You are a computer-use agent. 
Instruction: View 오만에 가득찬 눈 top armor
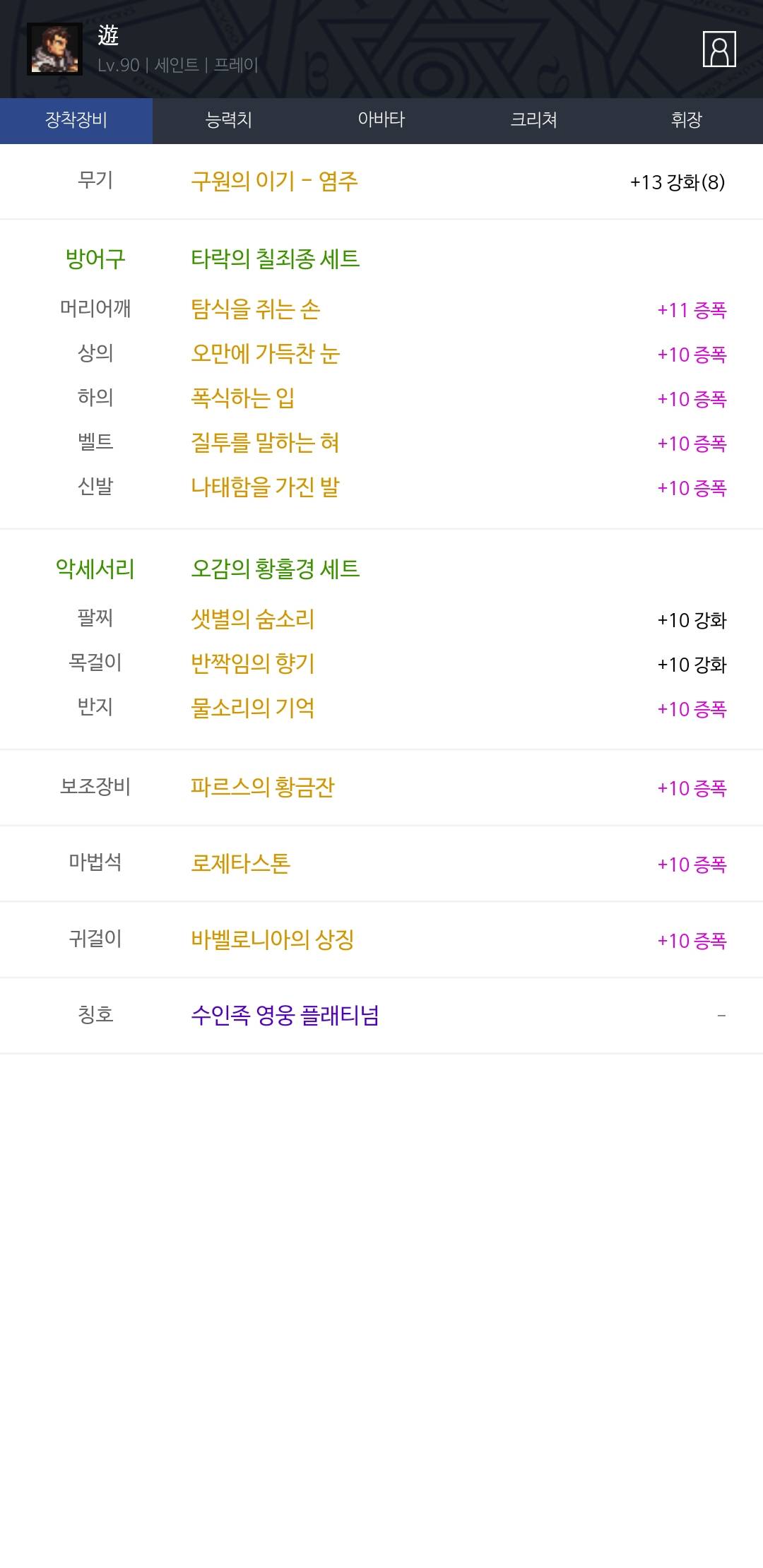[x=266, y=354]
